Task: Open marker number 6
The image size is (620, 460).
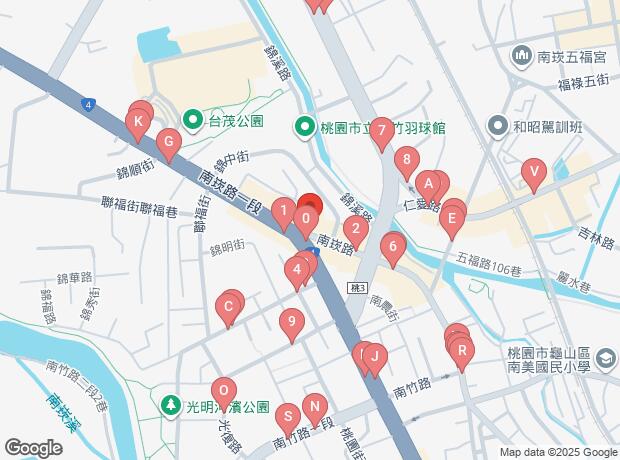Action: coord(393,250)
